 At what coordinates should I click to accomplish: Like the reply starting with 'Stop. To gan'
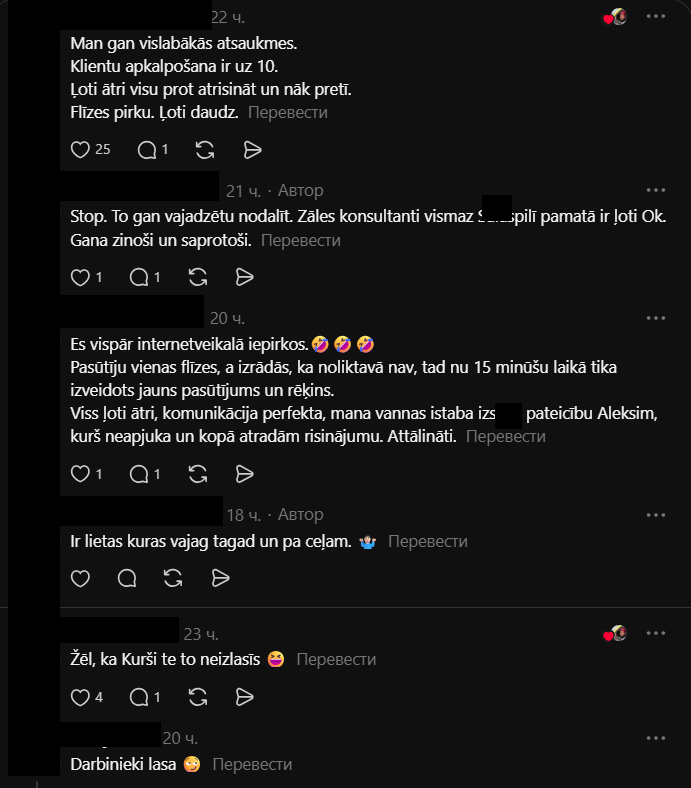pos(80,277)
